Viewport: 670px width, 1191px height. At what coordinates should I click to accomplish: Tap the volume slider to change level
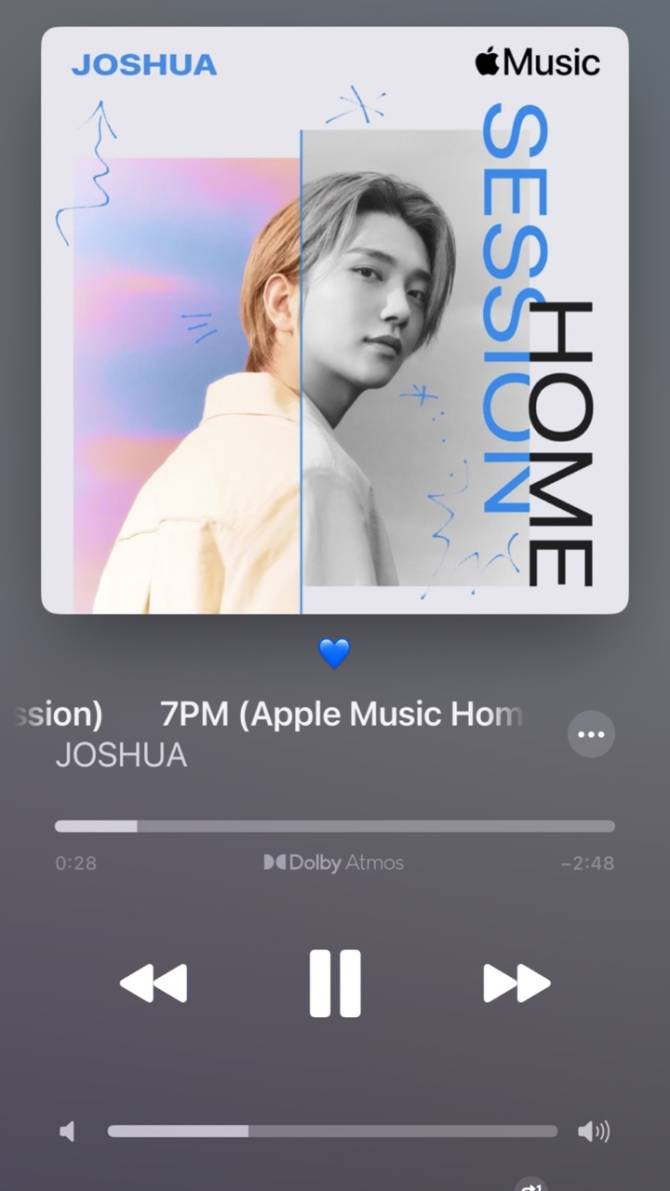(332, 1131)
